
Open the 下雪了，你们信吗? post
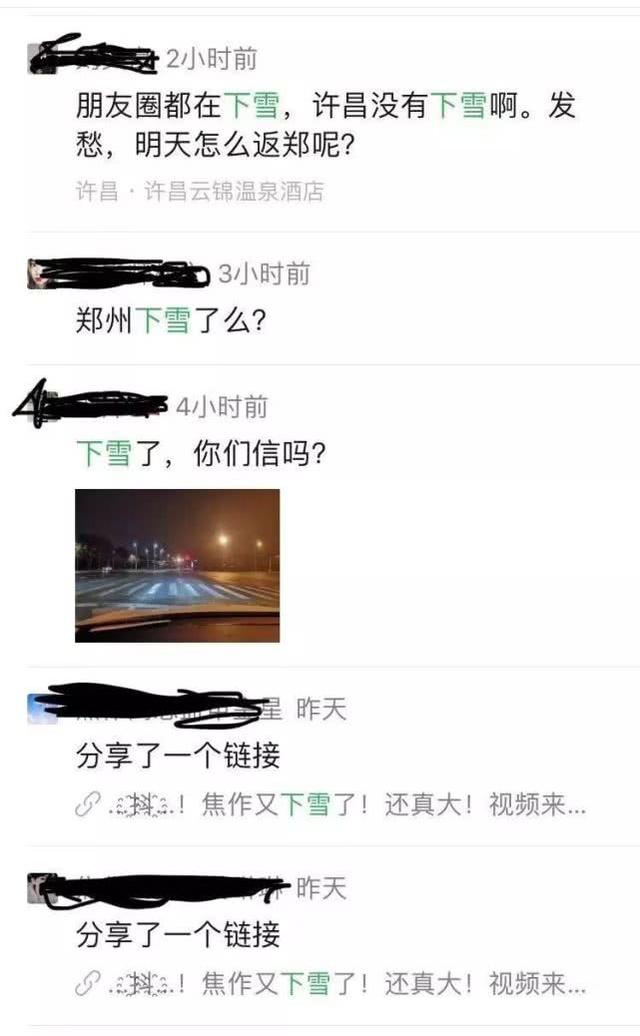[200, 453]
